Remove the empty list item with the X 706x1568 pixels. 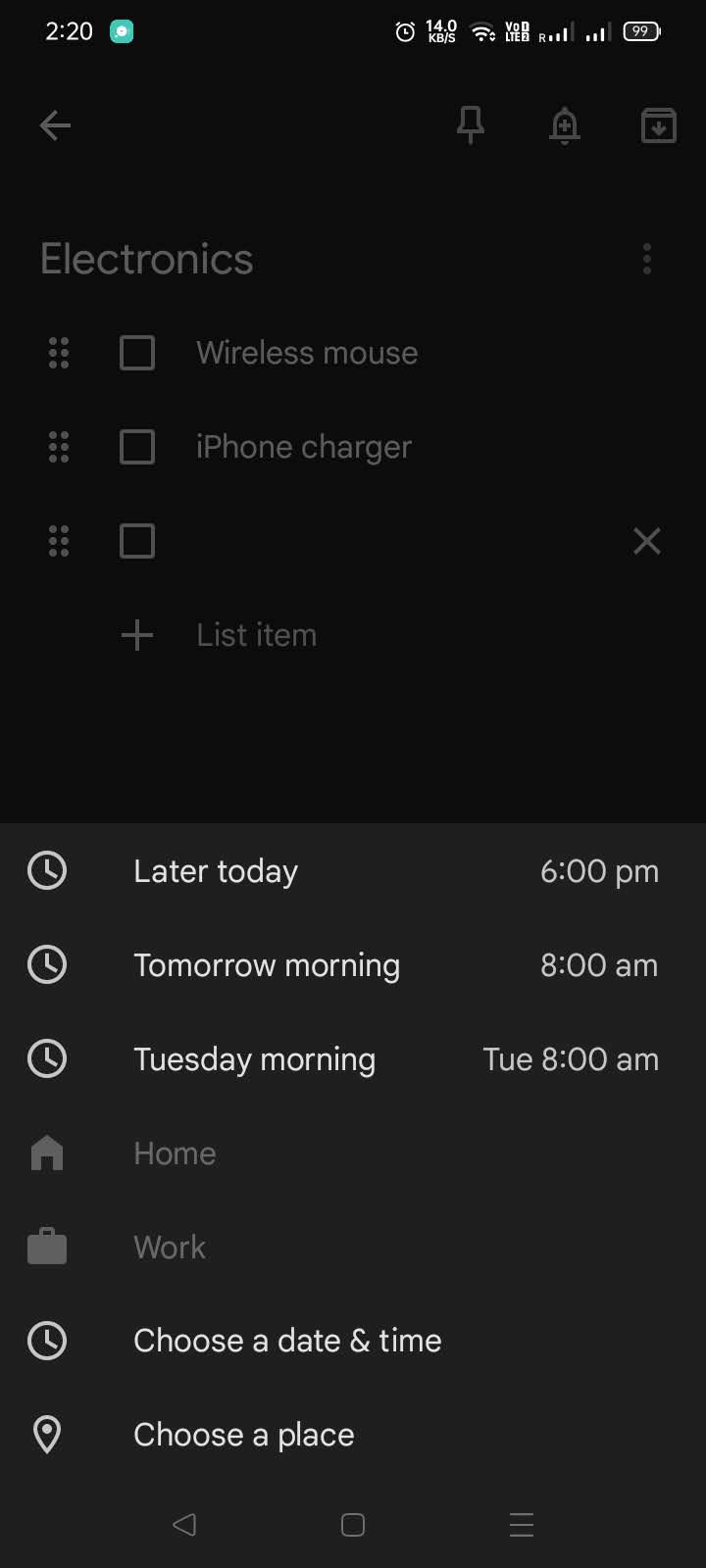point(646,540)
